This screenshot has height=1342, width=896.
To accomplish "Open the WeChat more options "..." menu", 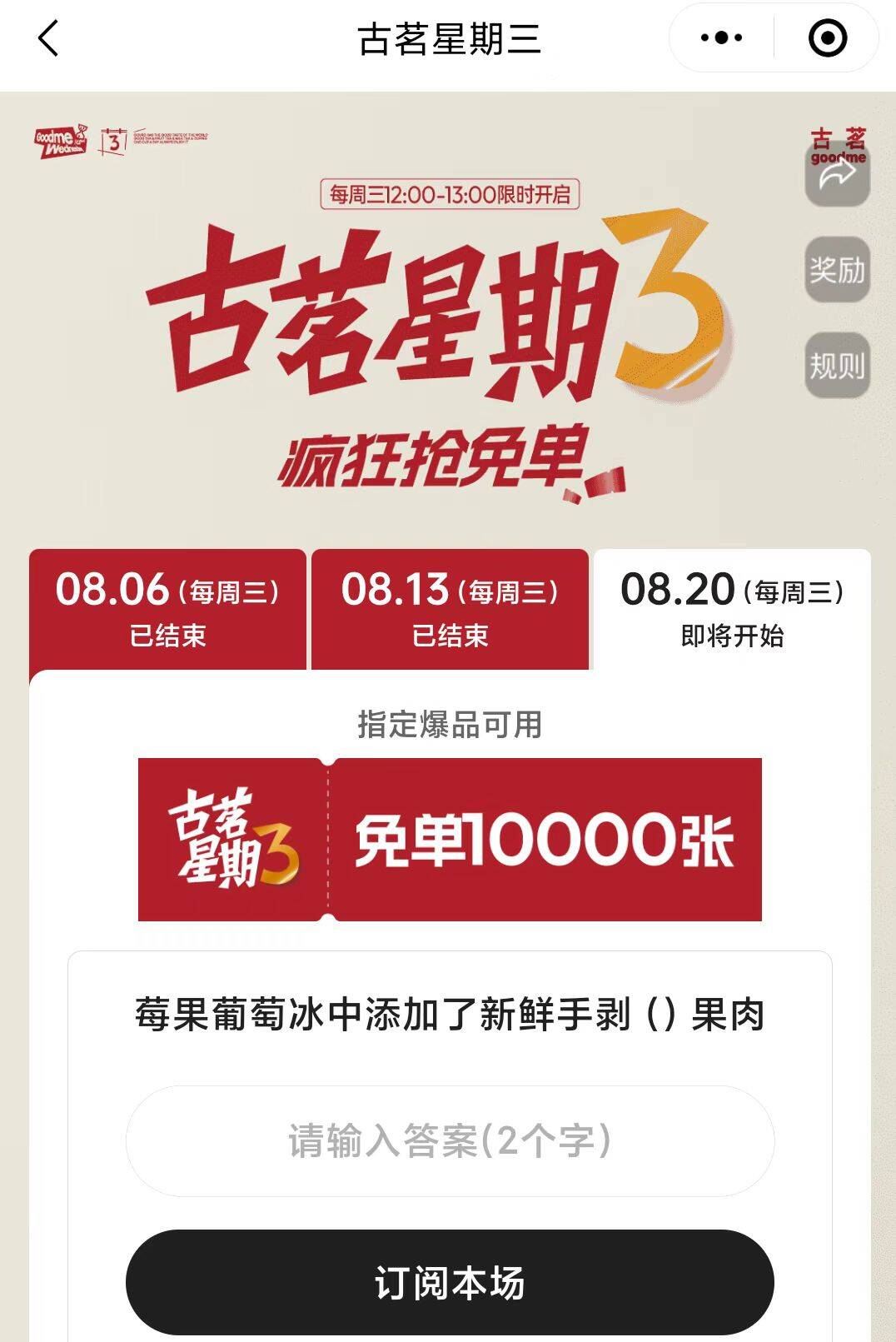I will [721, 37].
